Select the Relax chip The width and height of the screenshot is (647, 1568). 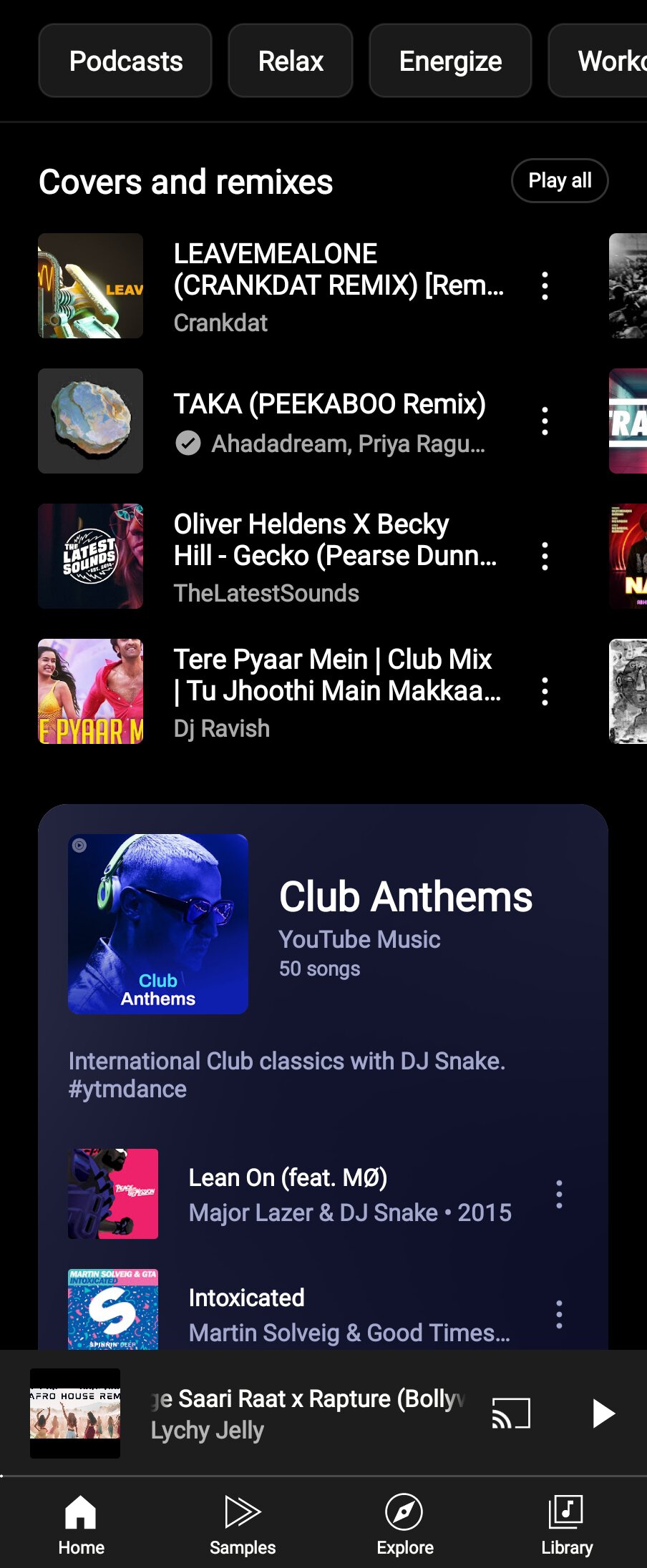291,61
